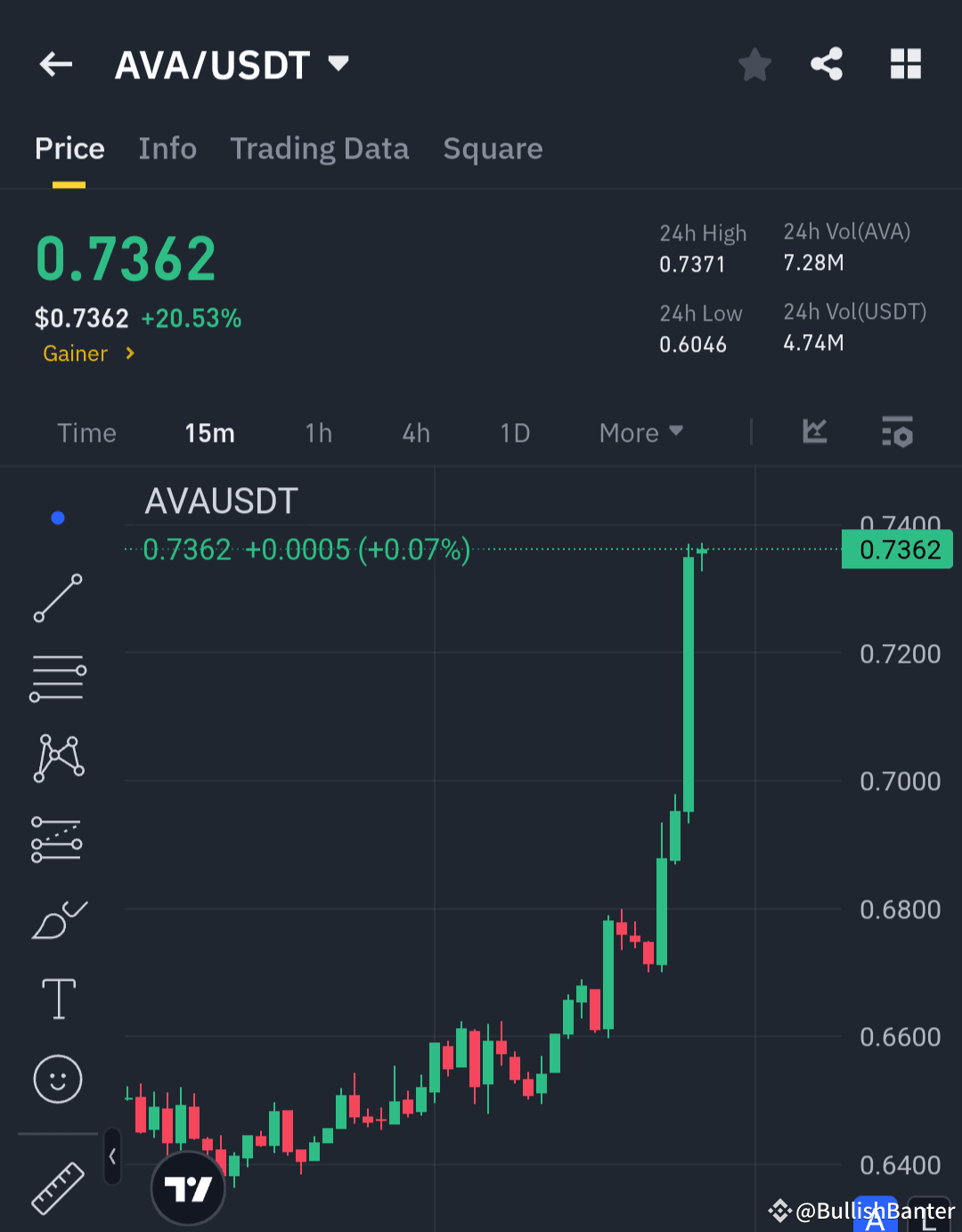Share the AVA/USDT chart
962x1232 pixels.
point(827,63)
